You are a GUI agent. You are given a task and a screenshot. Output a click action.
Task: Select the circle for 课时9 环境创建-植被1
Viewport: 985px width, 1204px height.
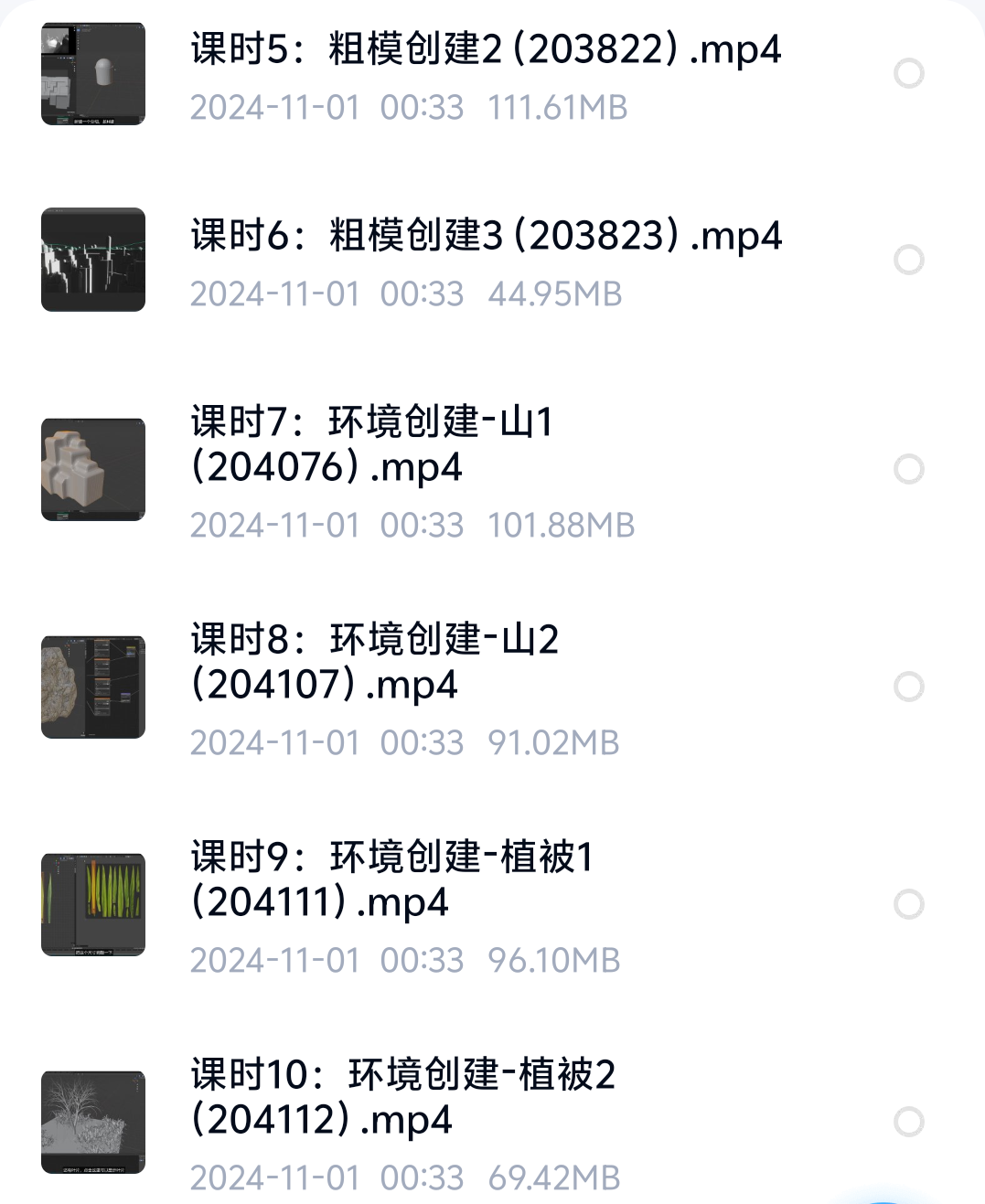point(908,904)
